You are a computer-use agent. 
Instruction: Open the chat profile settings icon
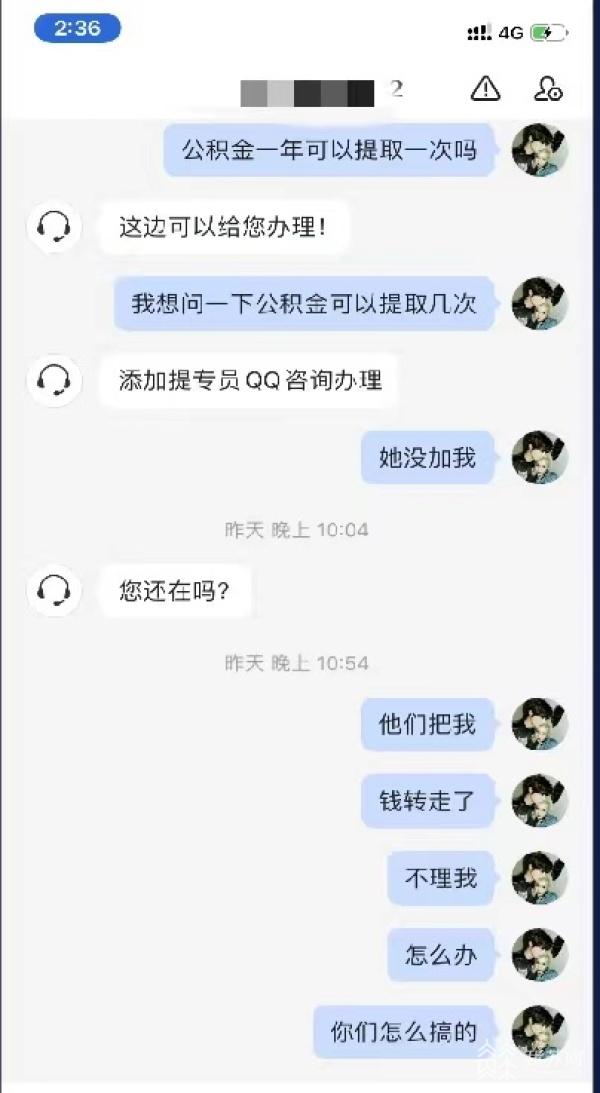(x=548, y=89)
